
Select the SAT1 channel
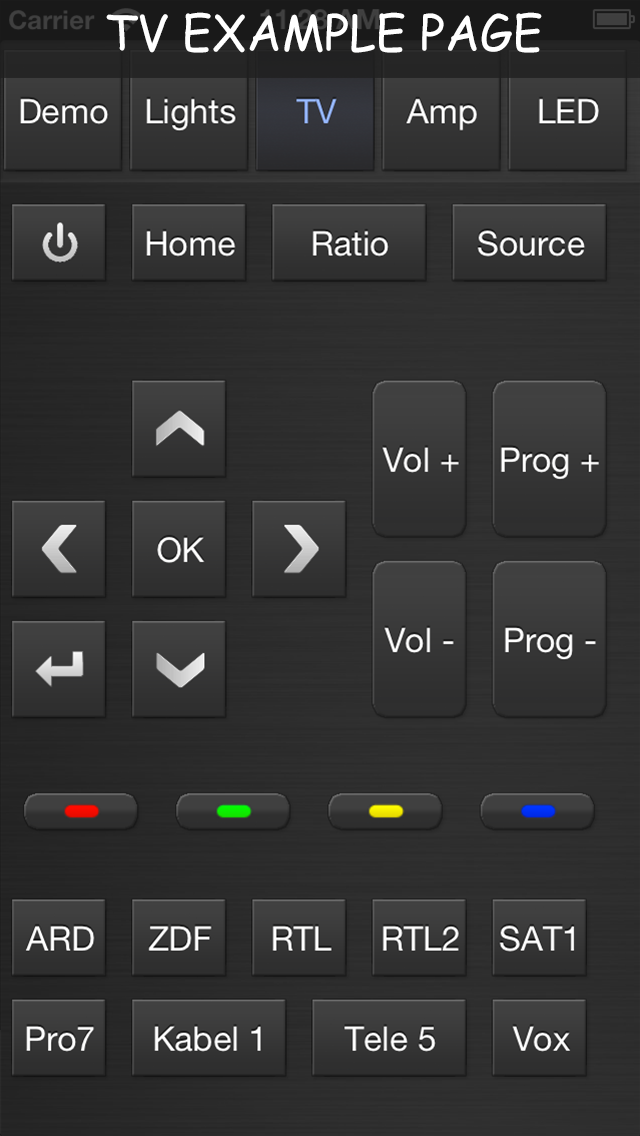click(539, 937)
